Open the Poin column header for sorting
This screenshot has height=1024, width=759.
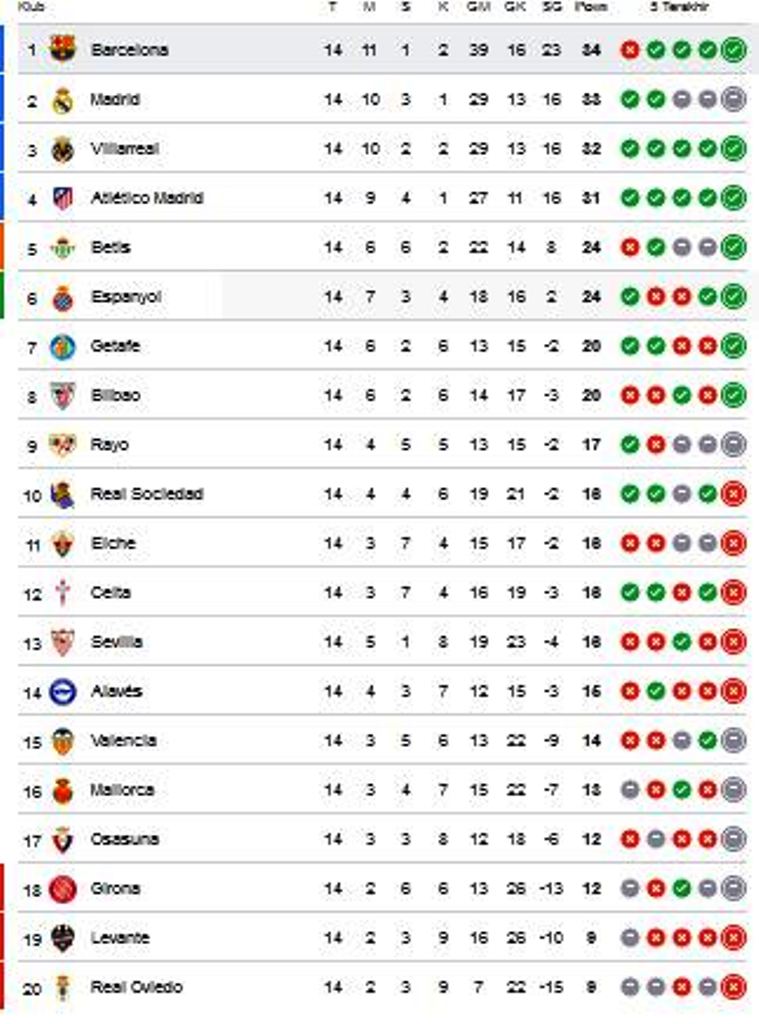click(588, 7)
